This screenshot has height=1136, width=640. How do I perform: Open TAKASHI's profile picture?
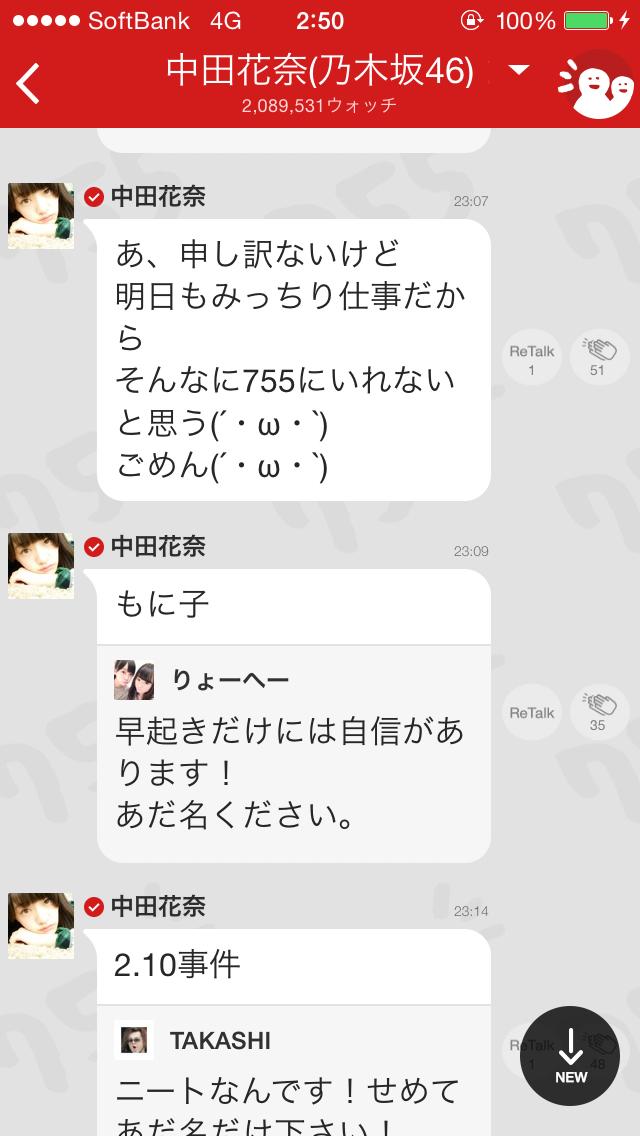click(x=134, y=1040)
